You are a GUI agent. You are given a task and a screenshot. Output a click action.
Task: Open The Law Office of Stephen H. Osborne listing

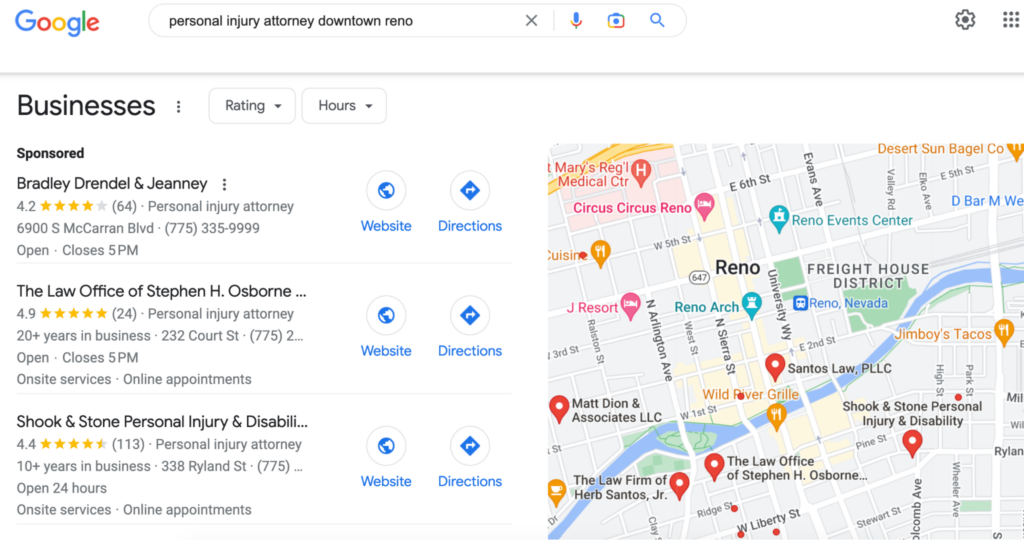click(x=161, y=291)
